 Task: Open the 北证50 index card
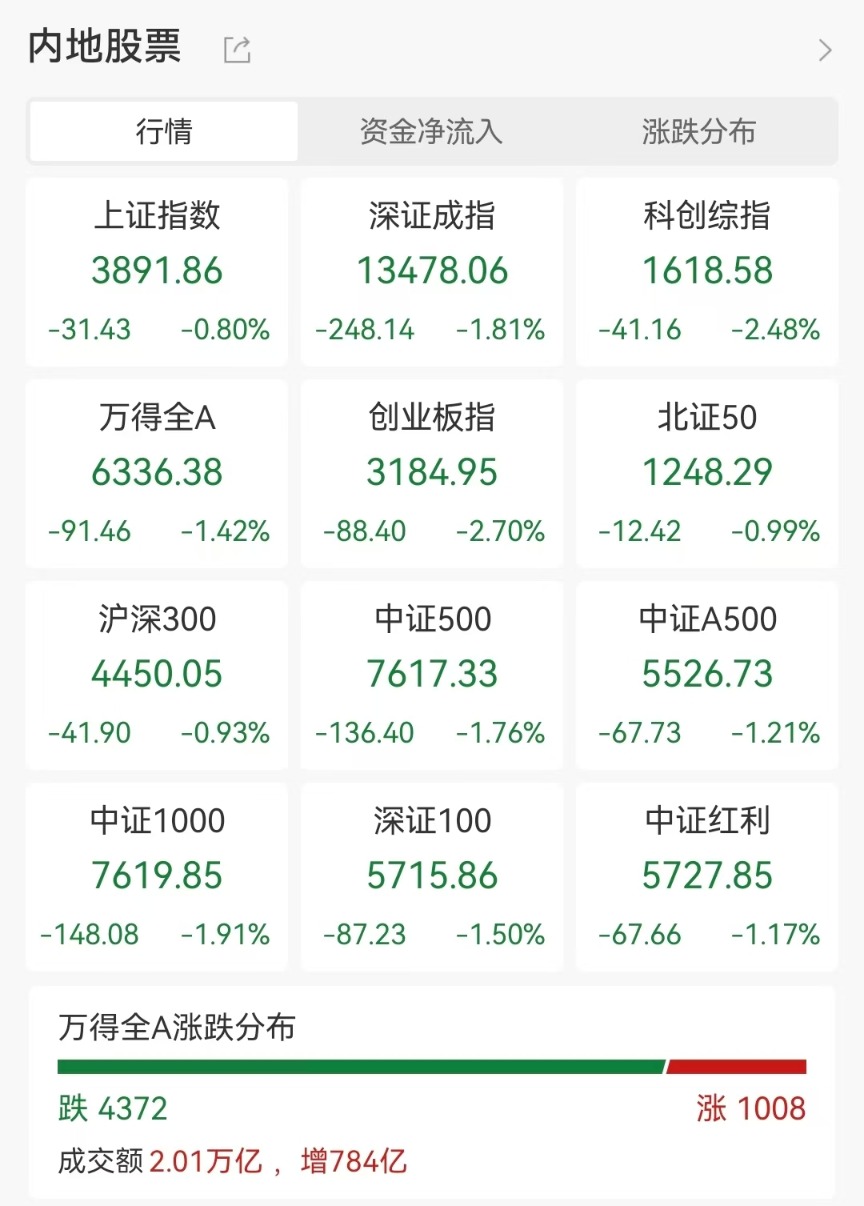pos(707,474)
